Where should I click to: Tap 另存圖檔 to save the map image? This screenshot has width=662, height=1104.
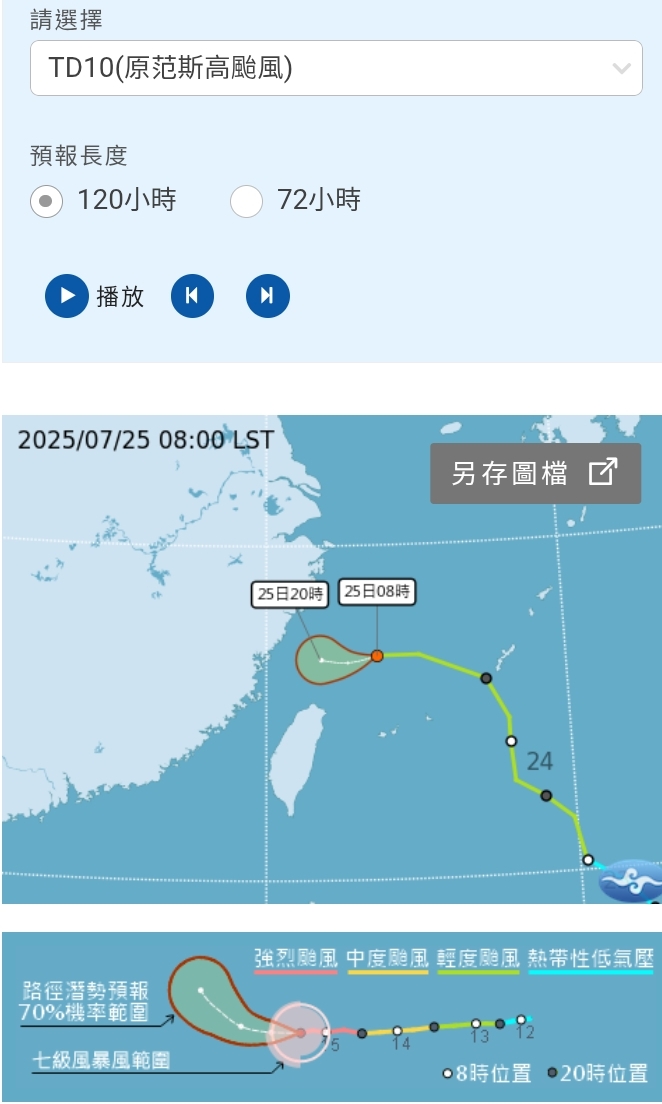535,473
